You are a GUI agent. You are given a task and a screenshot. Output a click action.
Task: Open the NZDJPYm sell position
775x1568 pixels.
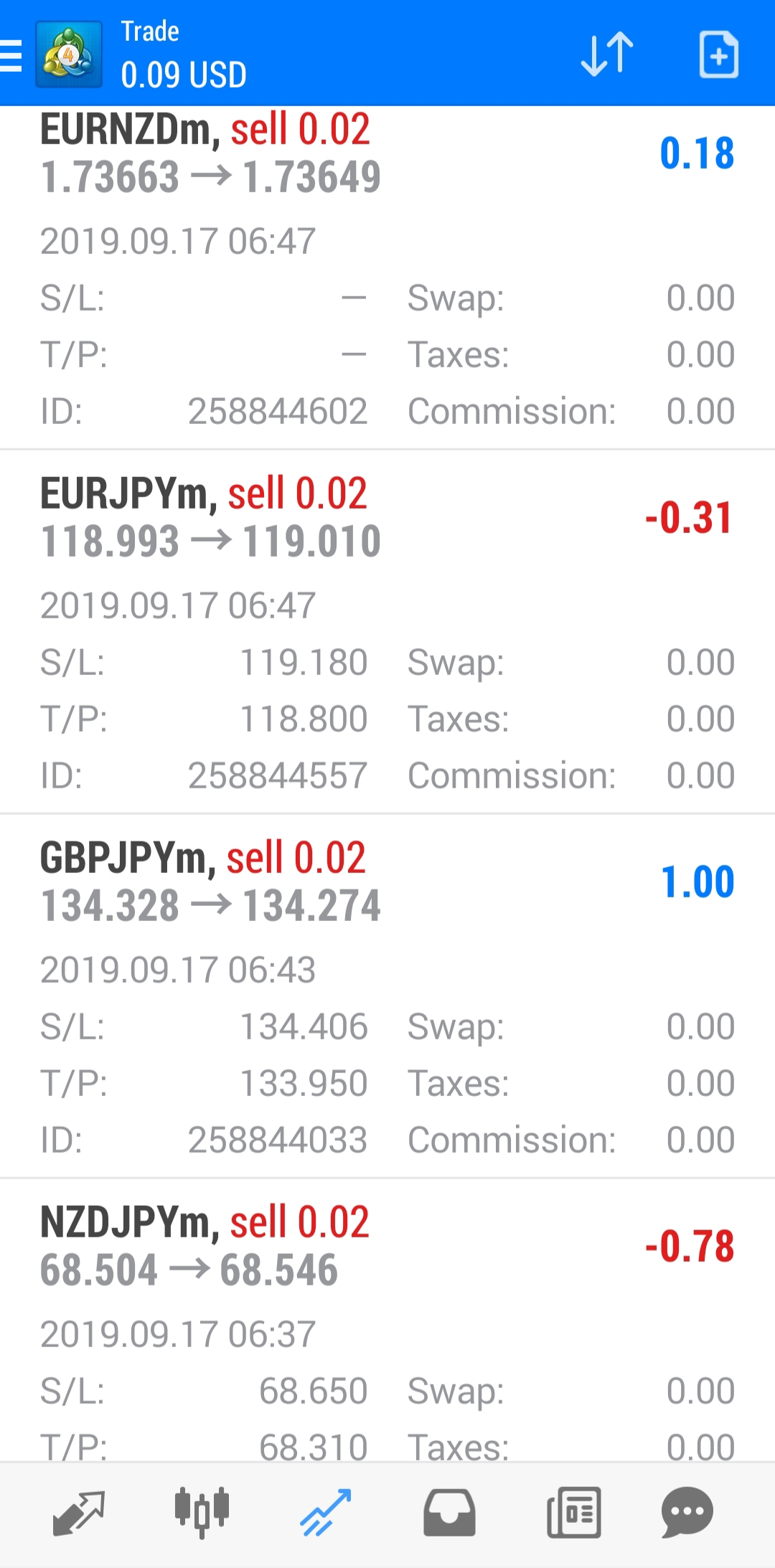tap(387, 1321)
